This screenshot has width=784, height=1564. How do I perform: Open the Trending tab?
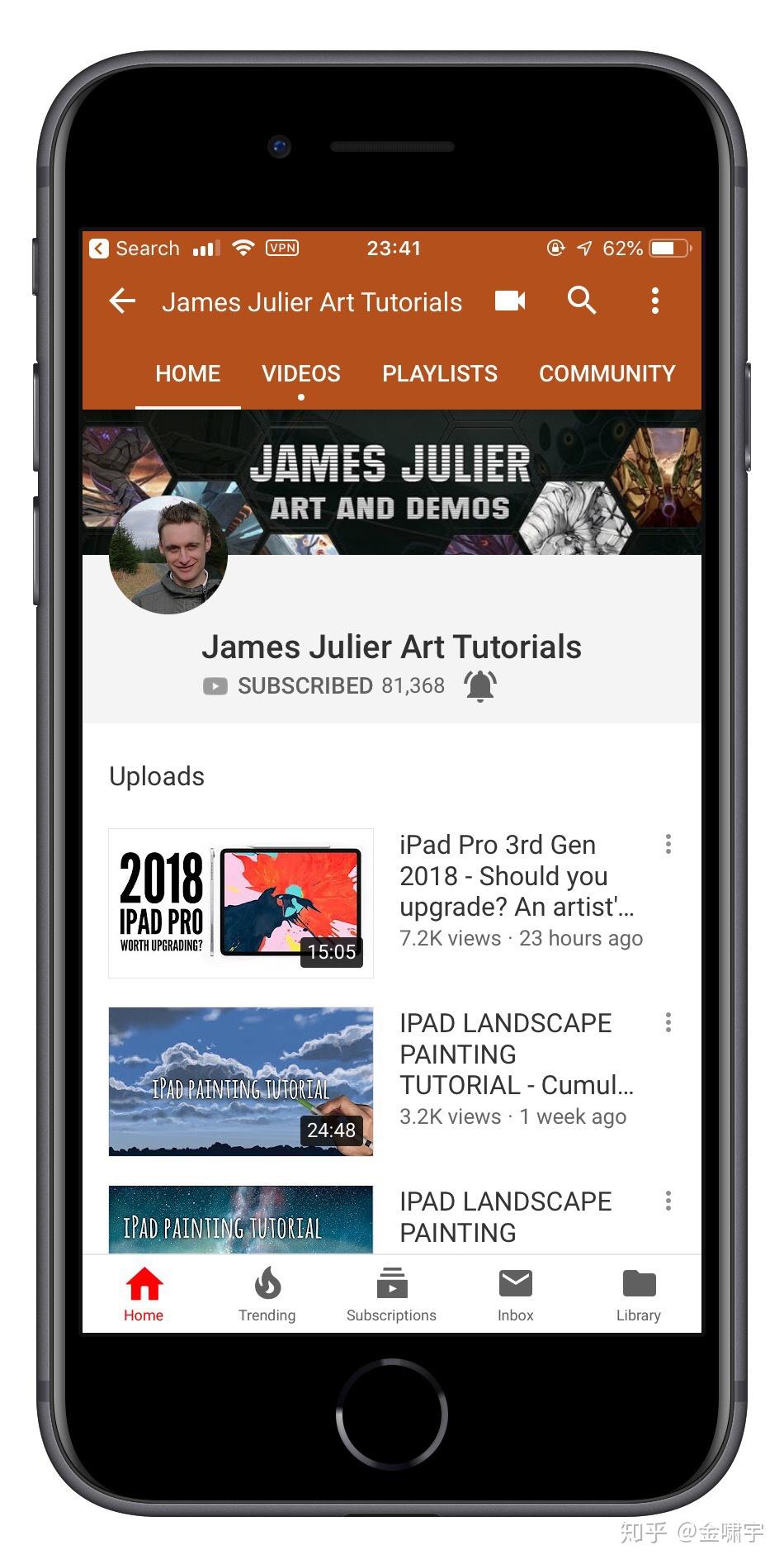coord(267,1294)
